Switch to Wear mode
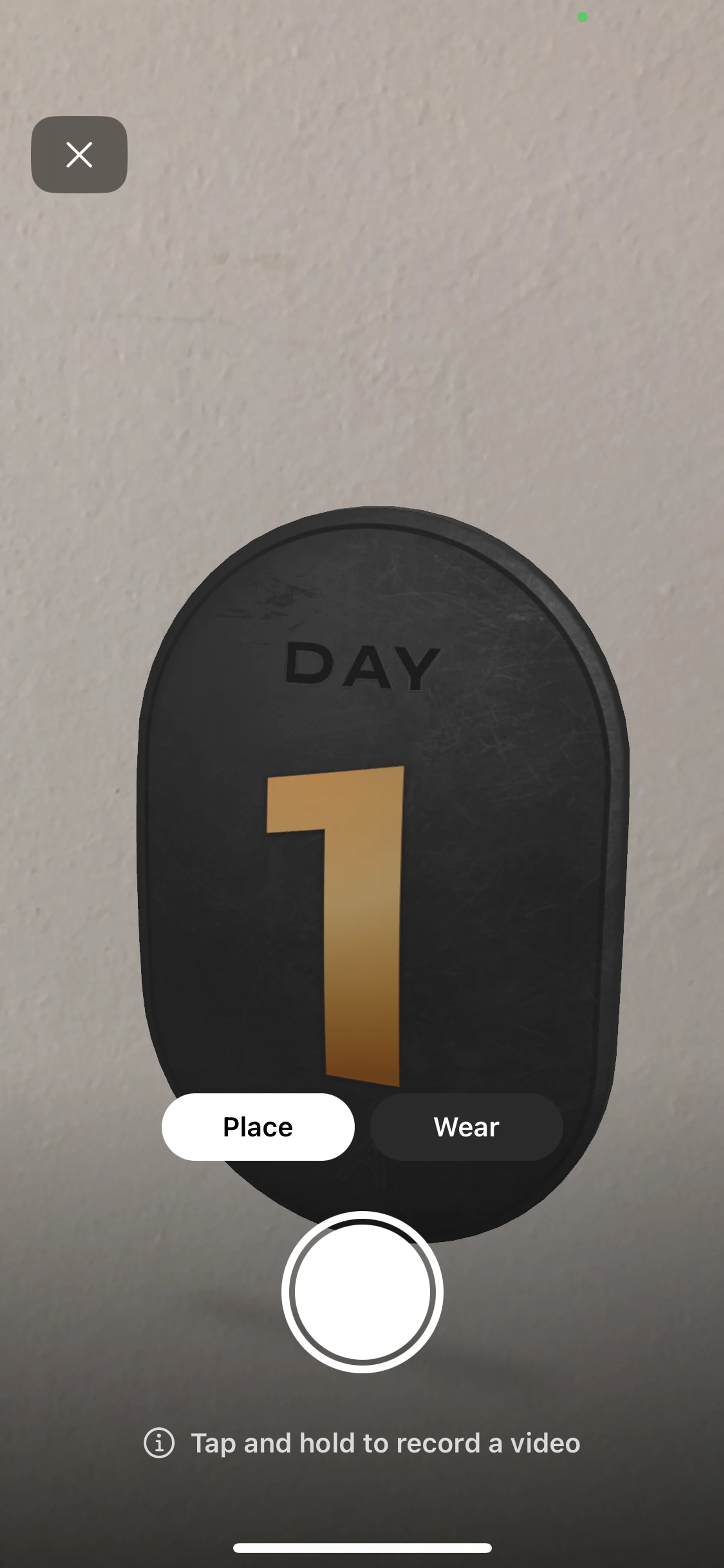Screen dimensions: 724x1568 pyautogui.click(x=466, y=1127)
